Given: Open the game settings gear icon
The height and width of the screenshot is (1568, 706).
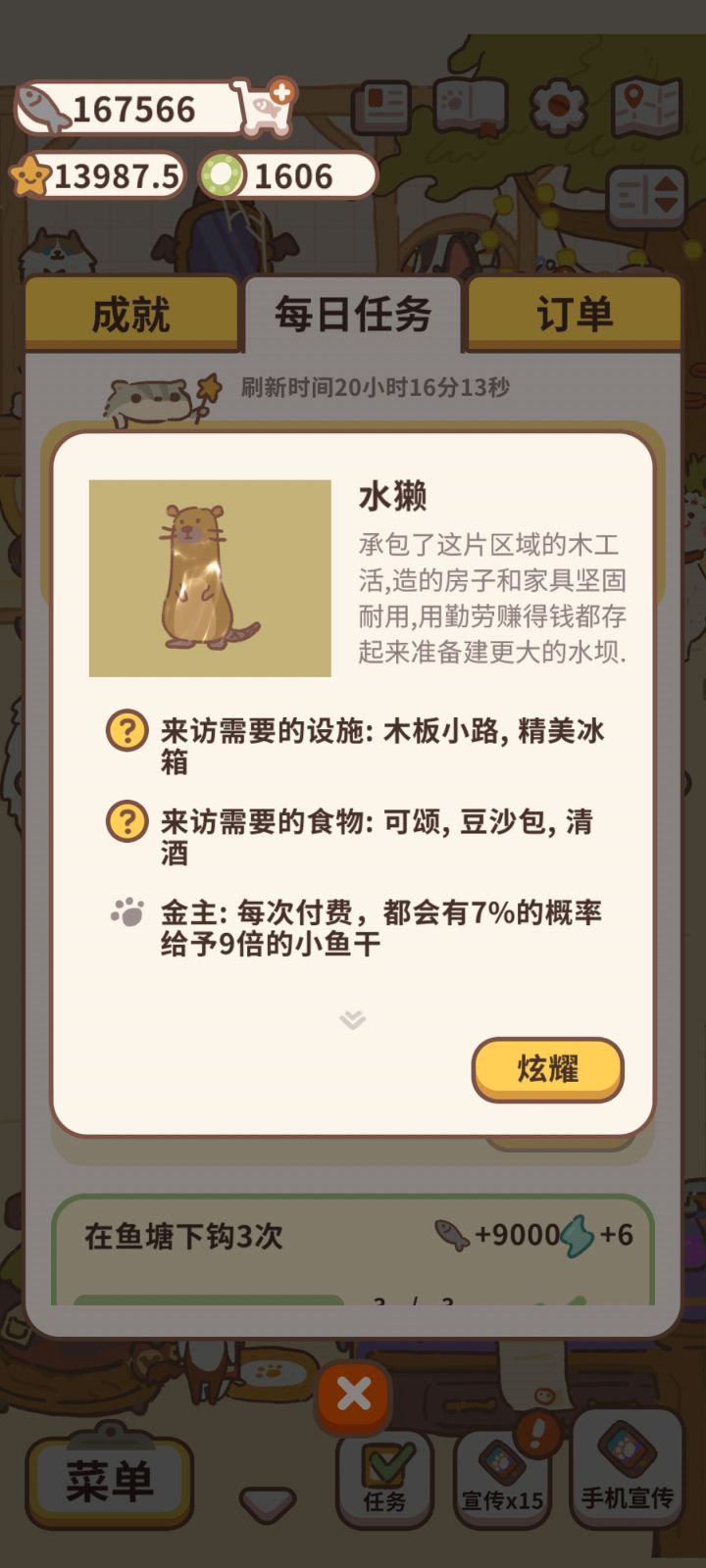Looking at the screenshot, I should pos(559,104).
